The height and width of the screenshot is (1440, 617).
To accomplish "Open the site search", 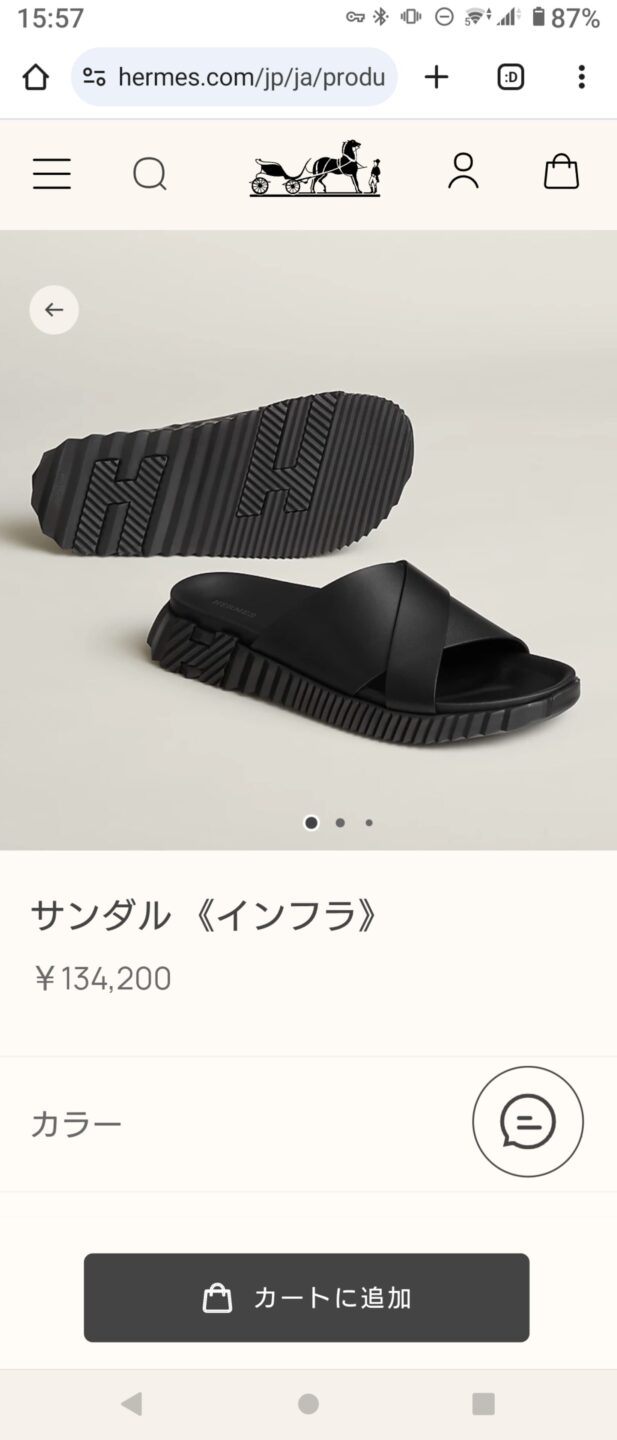I will 150,174.
